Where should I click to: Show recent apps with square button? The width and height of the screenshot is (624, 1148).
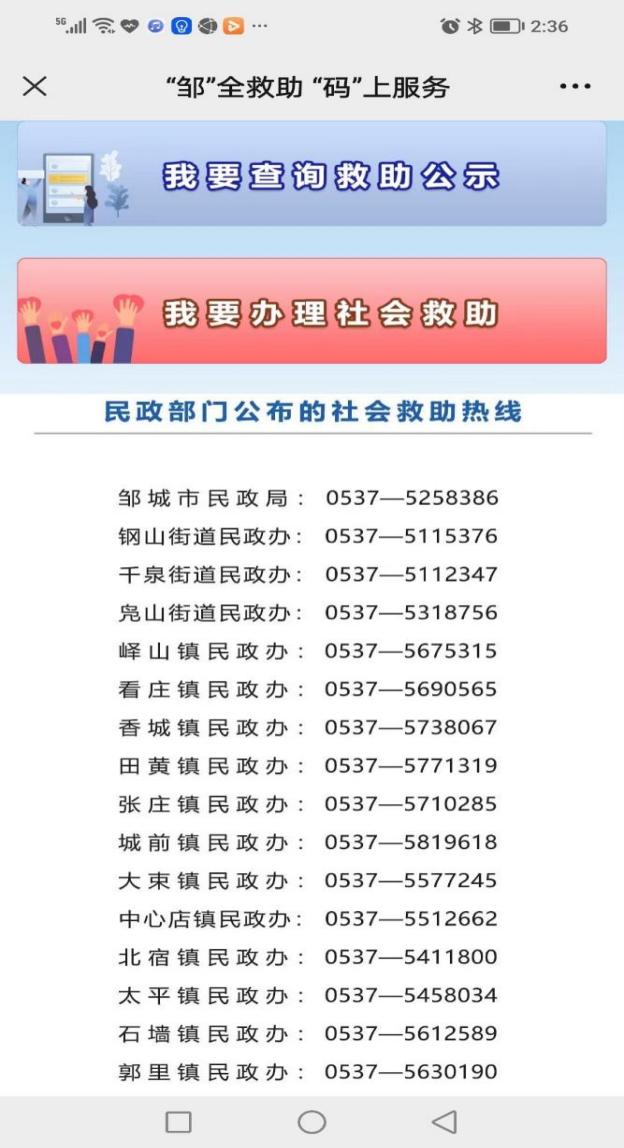tap(179, 1122)
